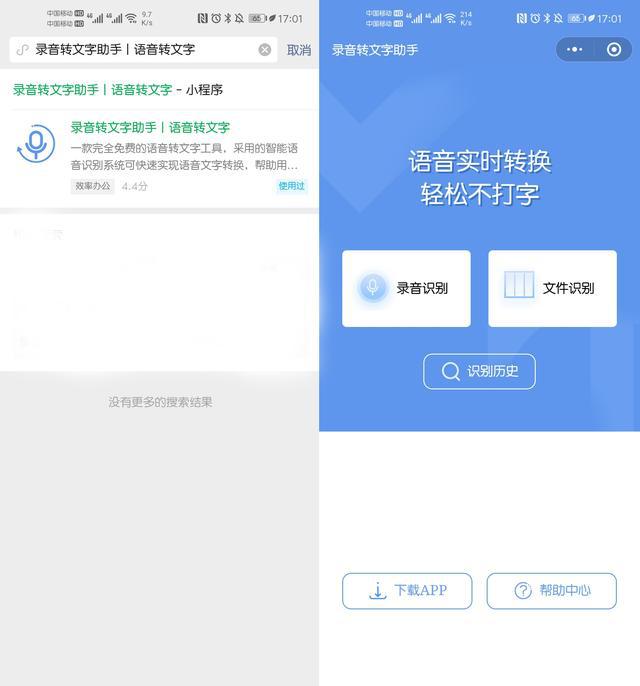Tap the search input box
Viewport: 640px width, 686px height.
point(140,50)
